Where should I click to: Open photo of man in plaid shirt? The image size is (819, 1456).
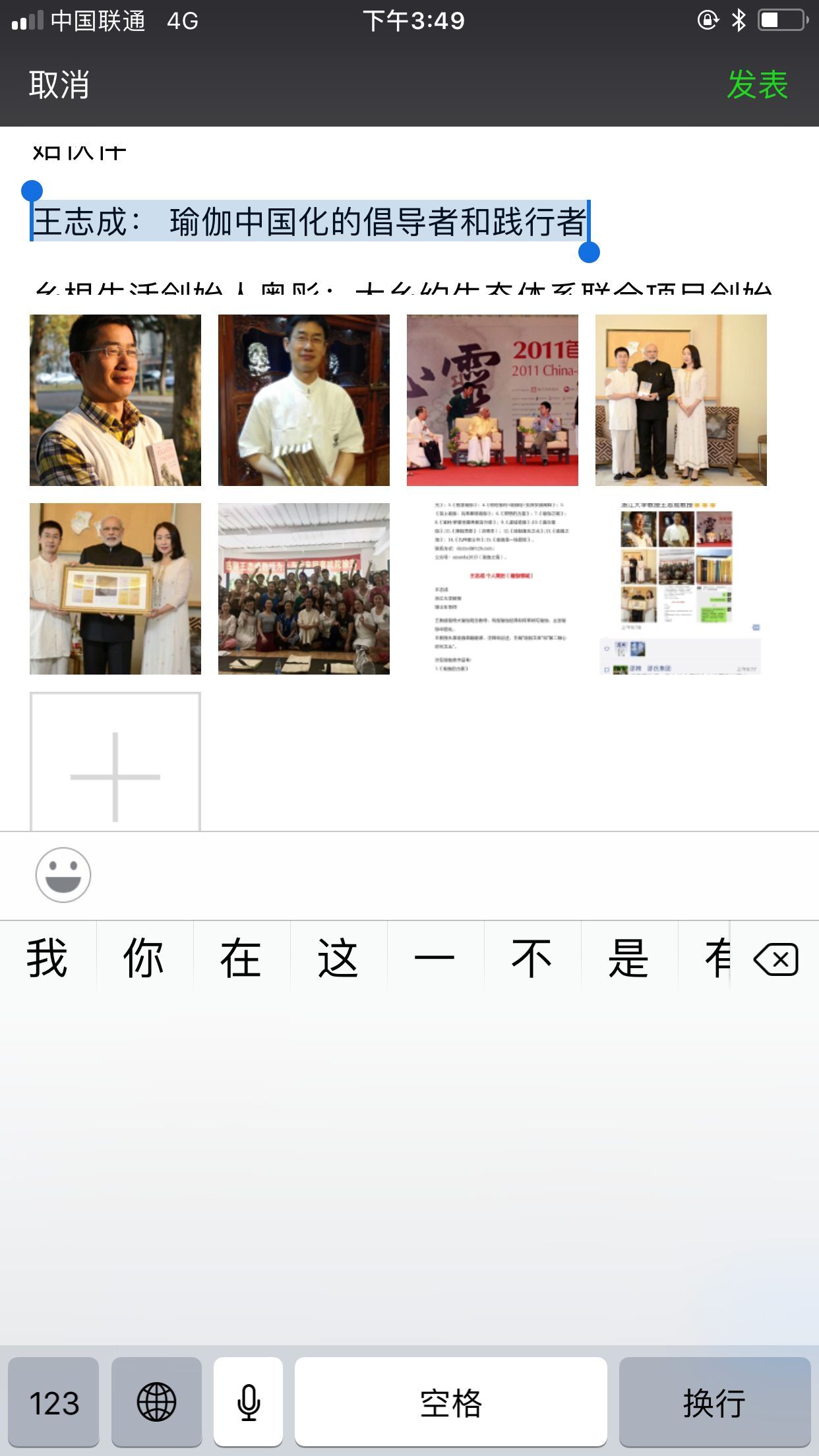[115, 400]
